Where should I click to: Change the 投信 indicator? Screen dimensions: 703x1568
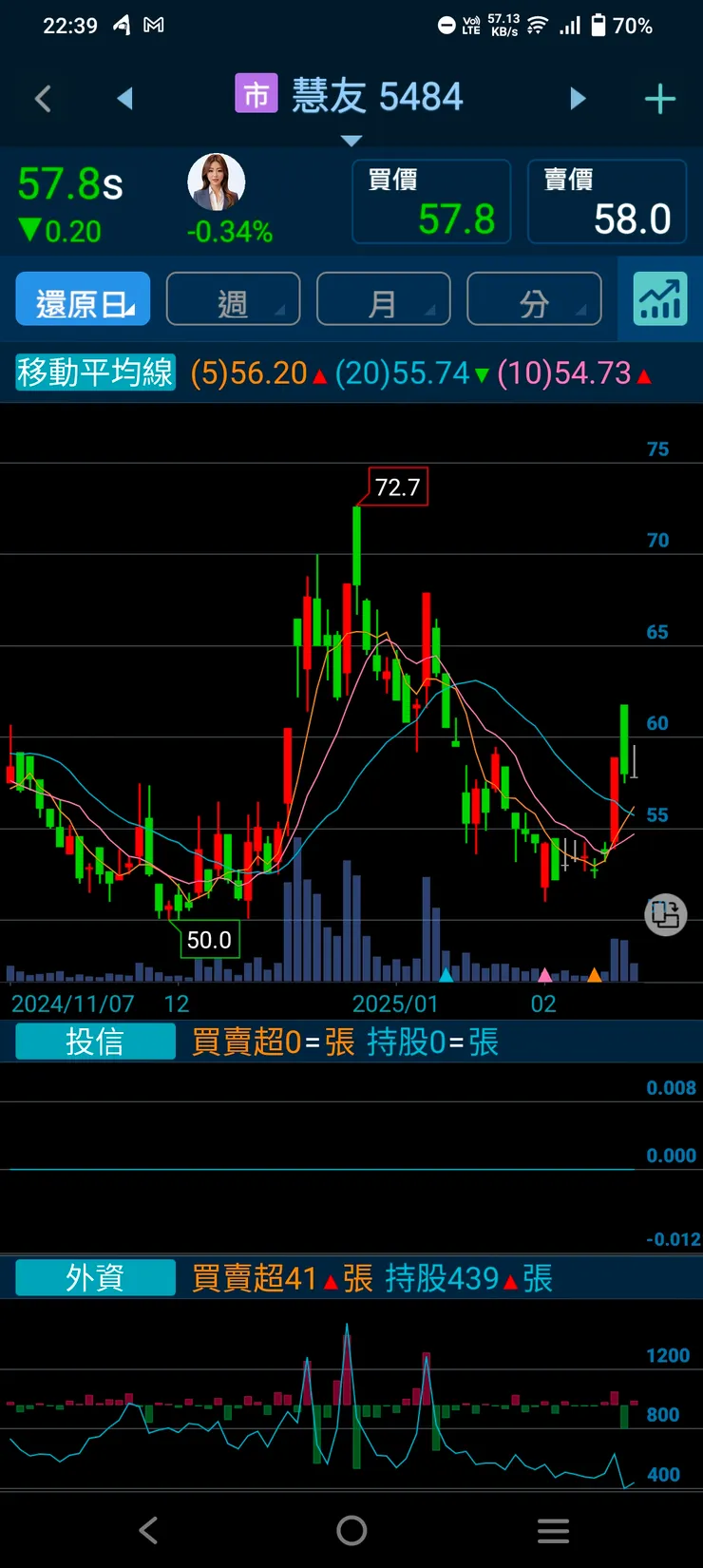tap(95, 1042)
